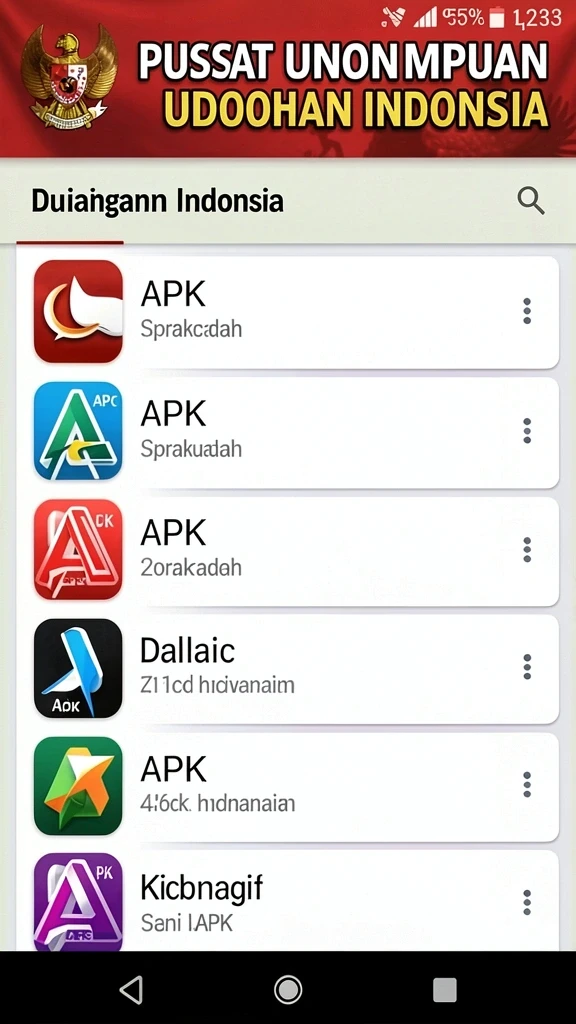Show more options for Dallaic

tap(527, 667)
